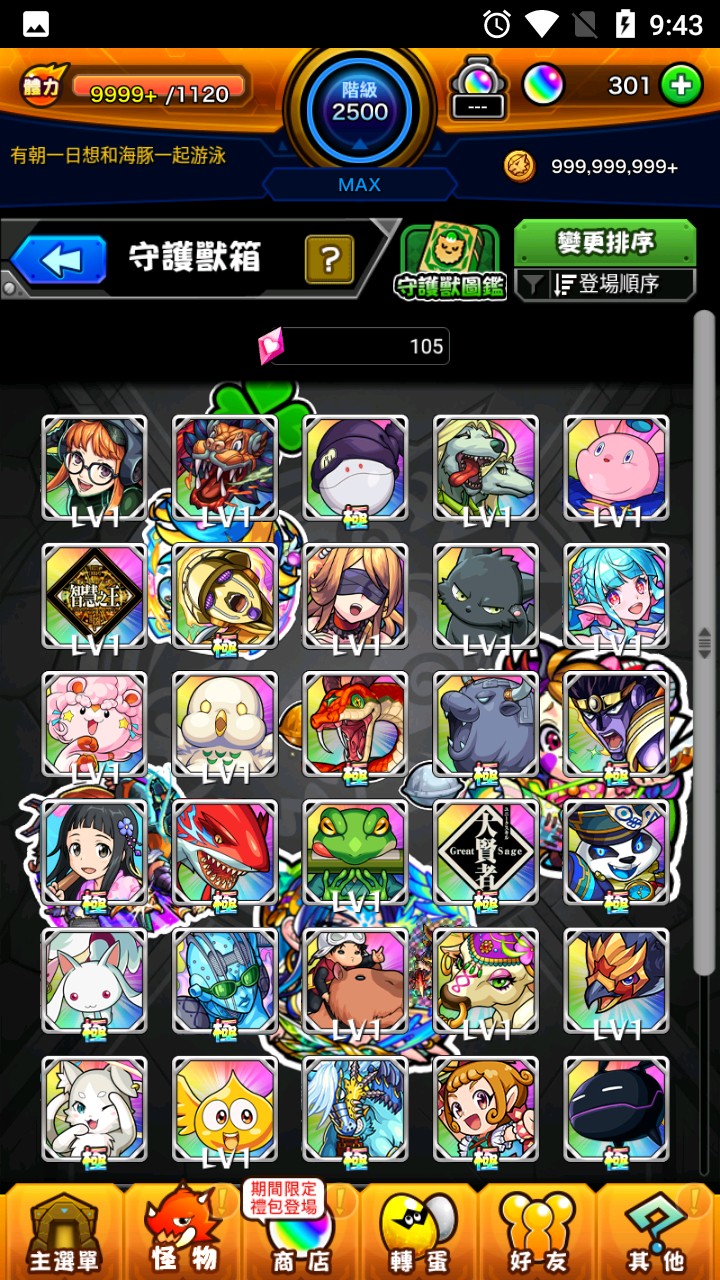This screenshot has width=720, height=1280.
Task: Select the 大賢者 Great Sage guardian tile
Action: click(x=485, y=852)
